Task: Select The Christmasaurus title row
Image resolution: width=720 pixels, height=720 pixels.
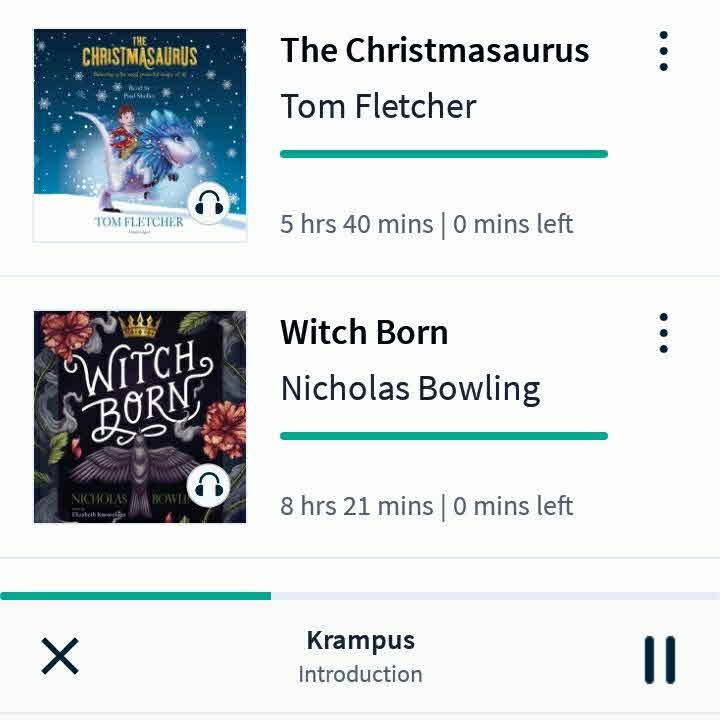Action: (434, 50)
